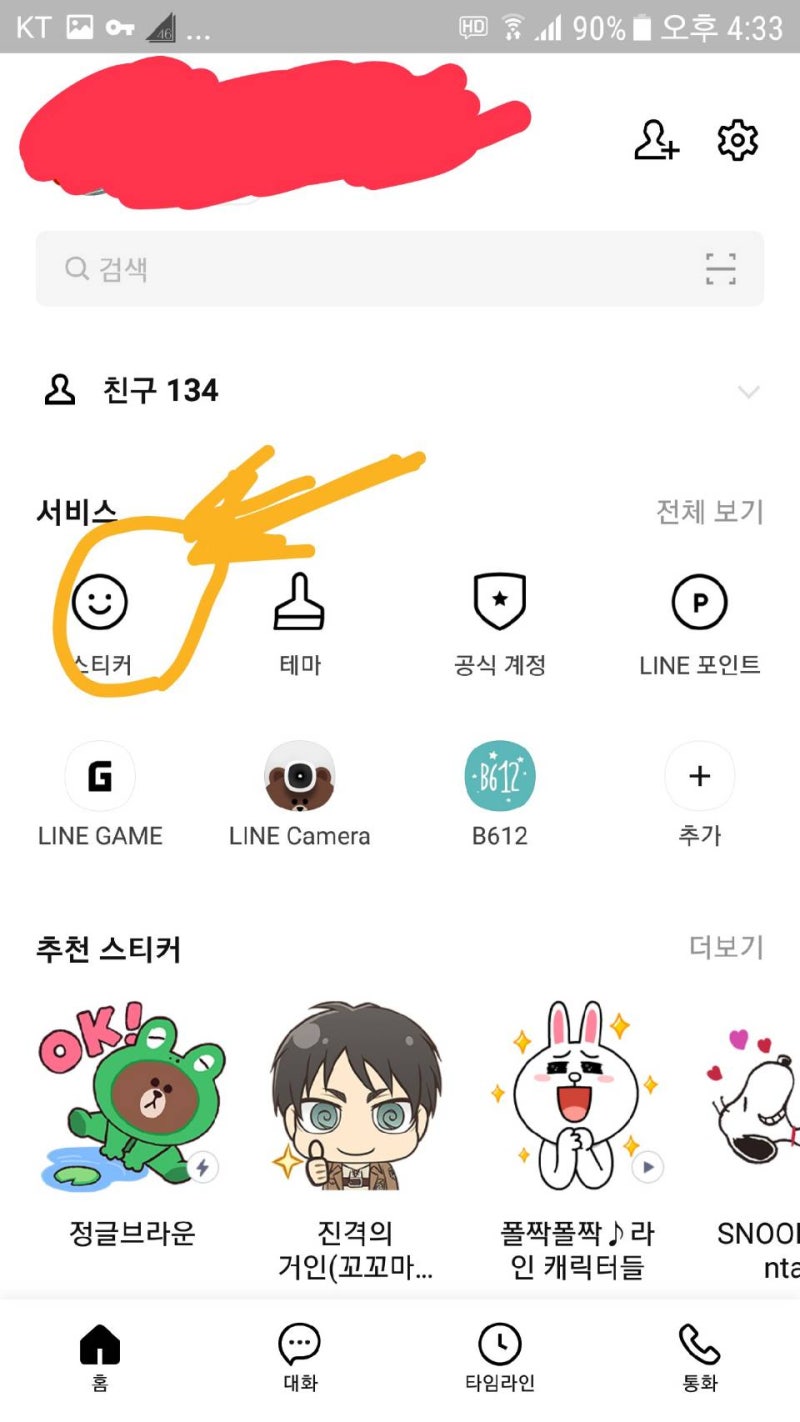
Task: Tap the 추가 plus icon to add services
Action: [699, 776]
